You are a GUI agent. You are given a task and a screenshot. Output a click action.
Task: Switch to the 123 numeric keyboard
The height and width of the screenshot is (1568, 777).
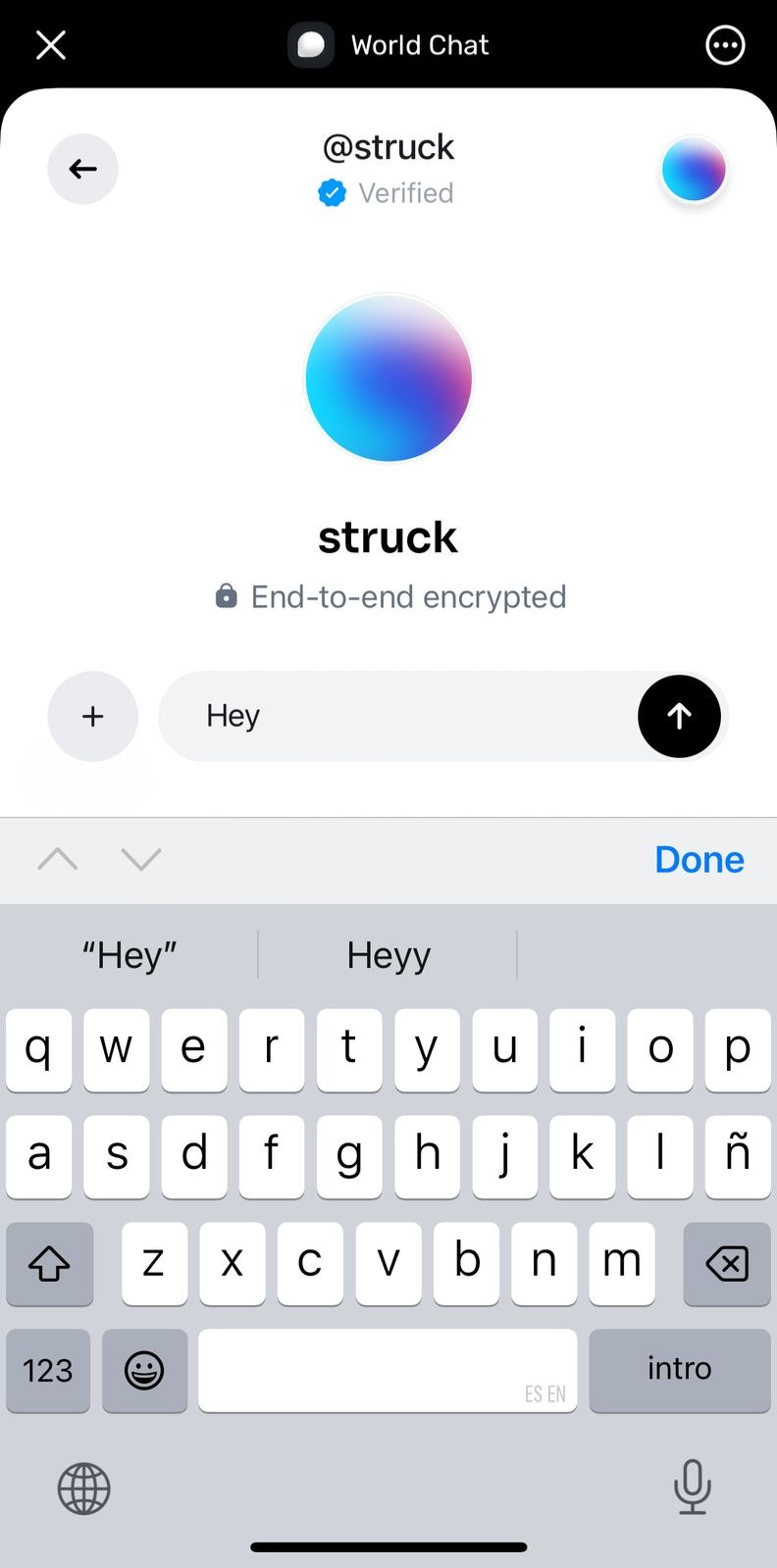[48, 1370]
